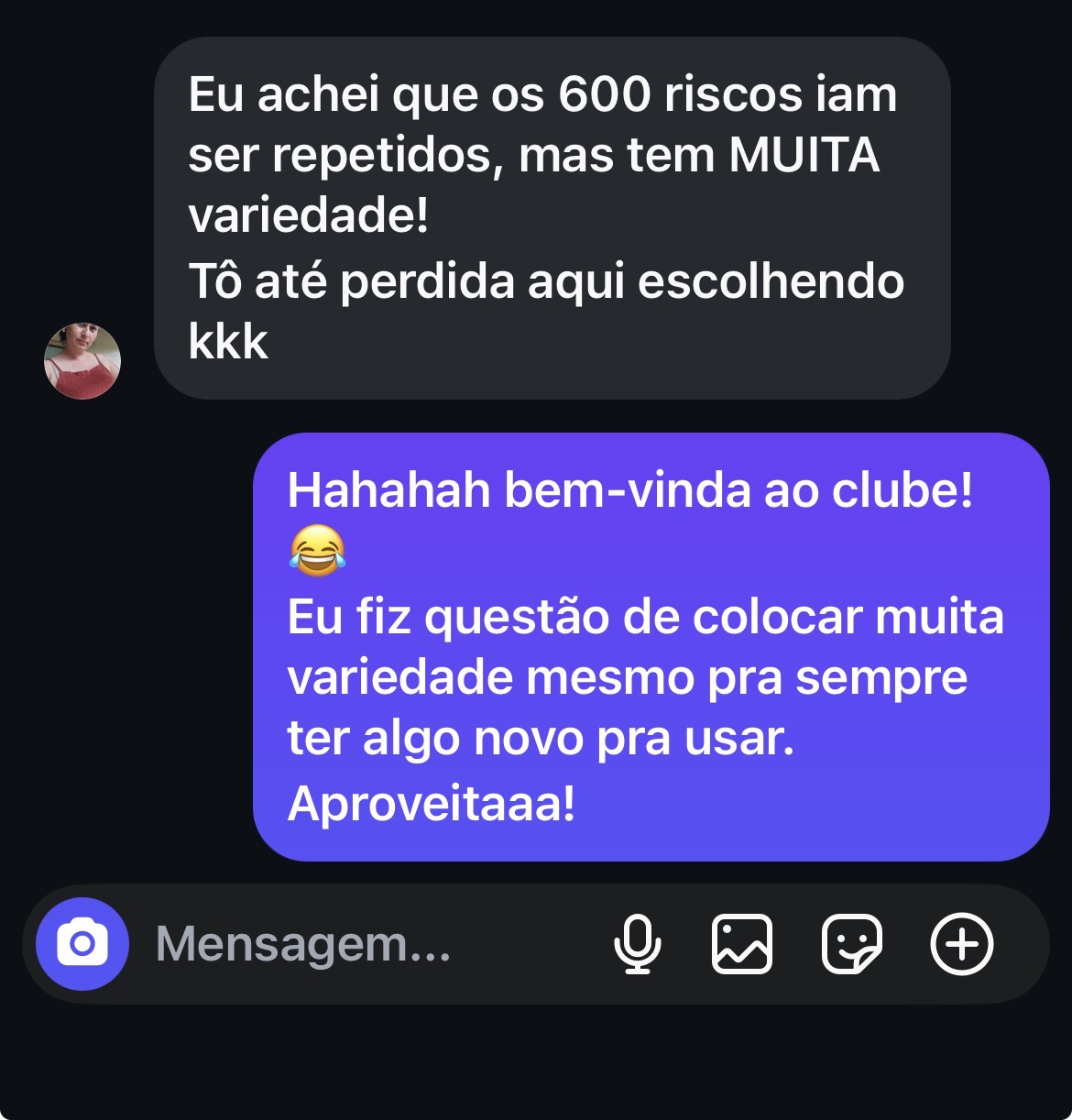Open the sender's profile picture

82,360
